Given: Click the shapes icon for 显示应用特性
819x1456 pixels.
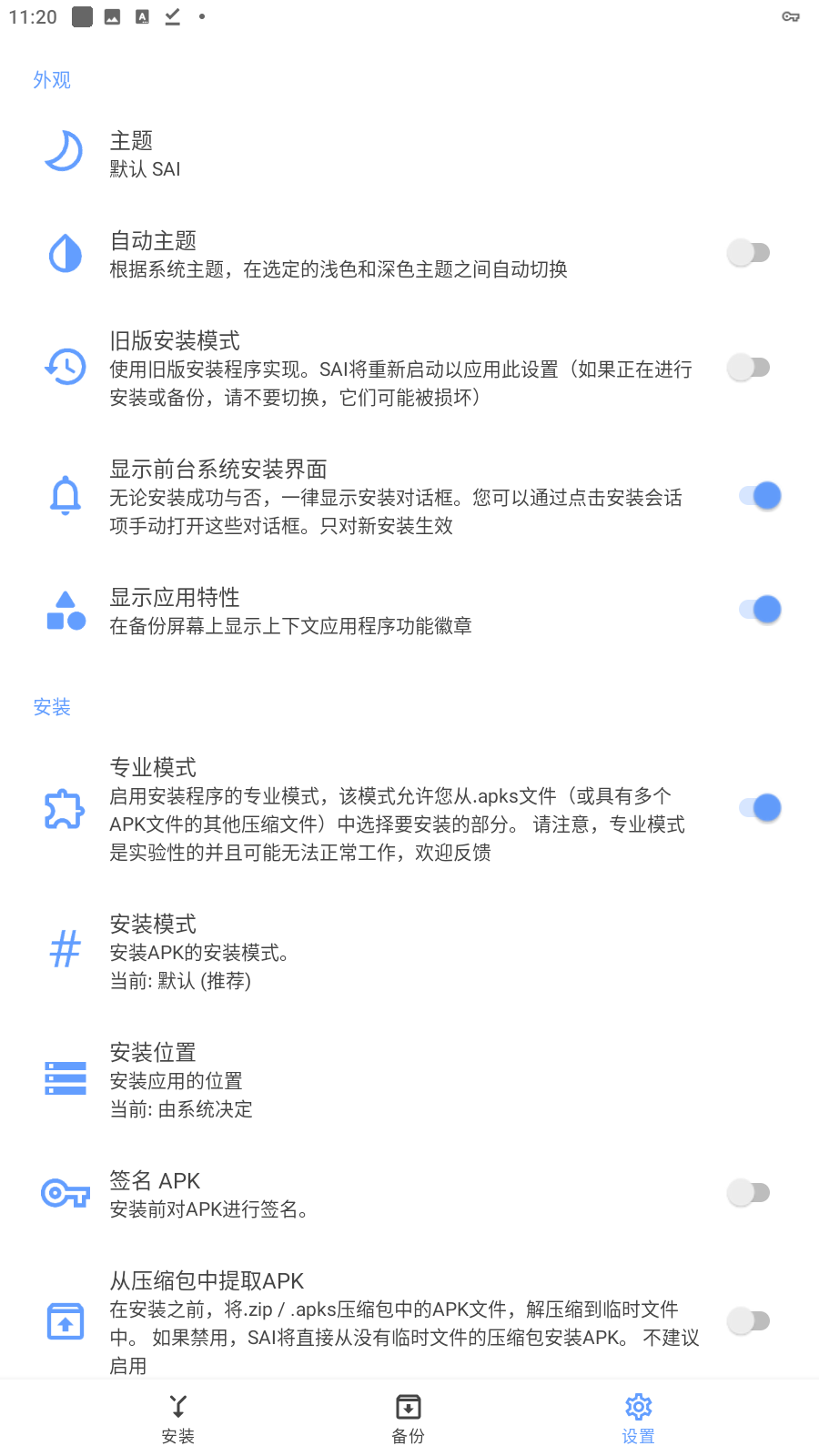Looking at the screenshot, I should coord(64,611).
